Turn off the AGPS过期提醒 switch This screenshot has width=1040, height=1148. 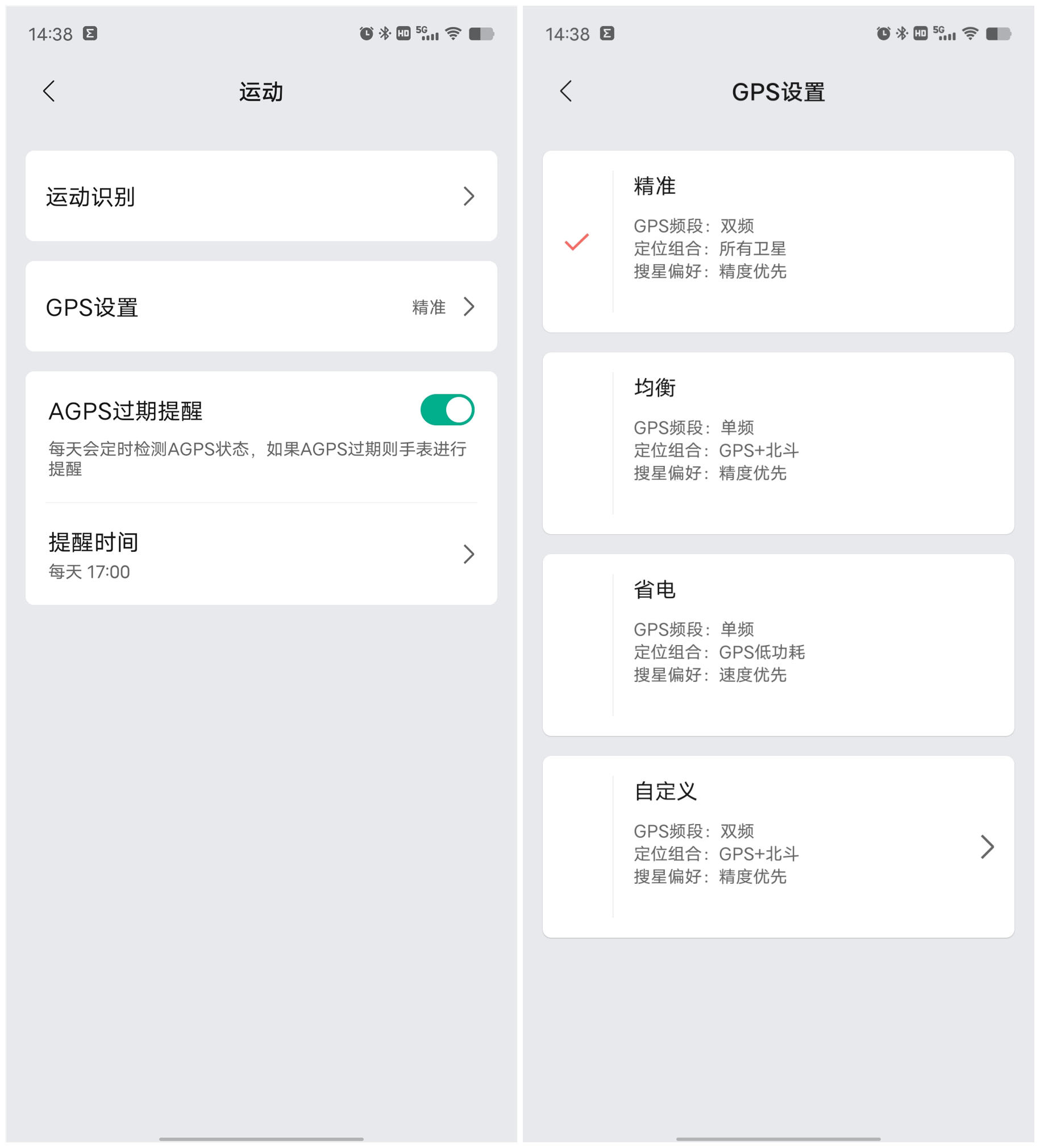447,410
